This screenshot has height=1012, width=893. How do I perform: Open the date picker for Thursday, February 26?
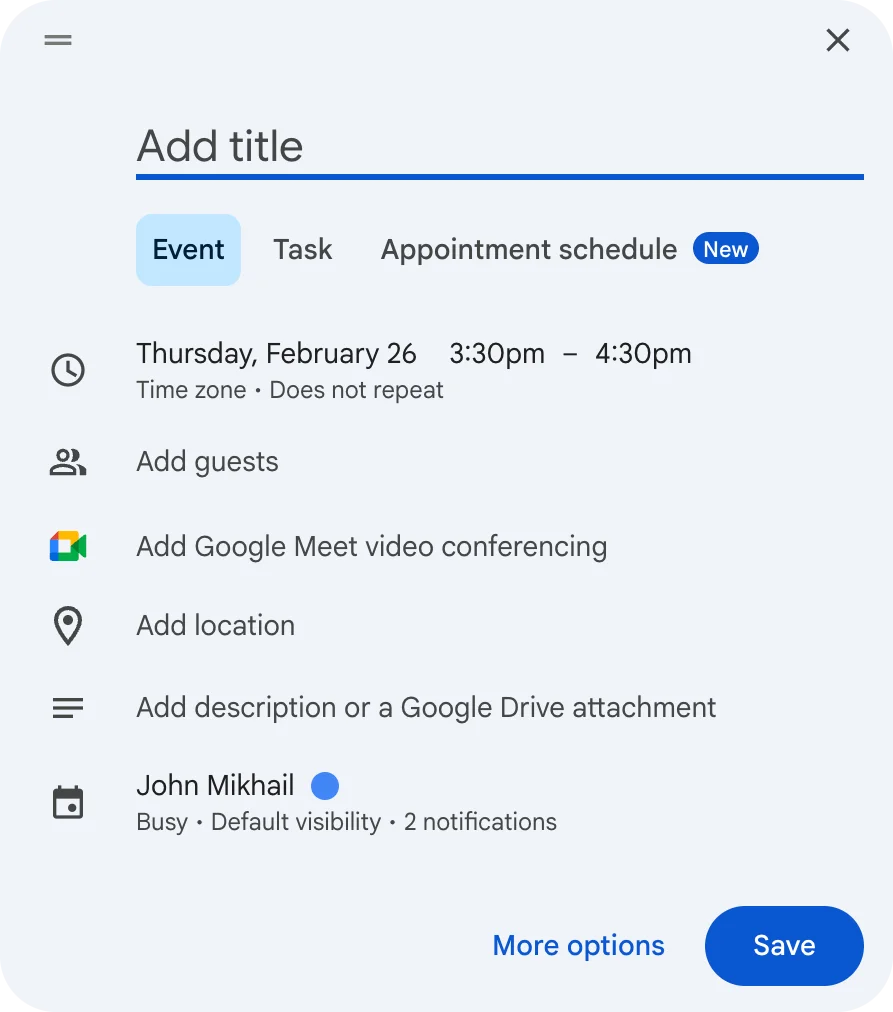(x=276, y=353)
